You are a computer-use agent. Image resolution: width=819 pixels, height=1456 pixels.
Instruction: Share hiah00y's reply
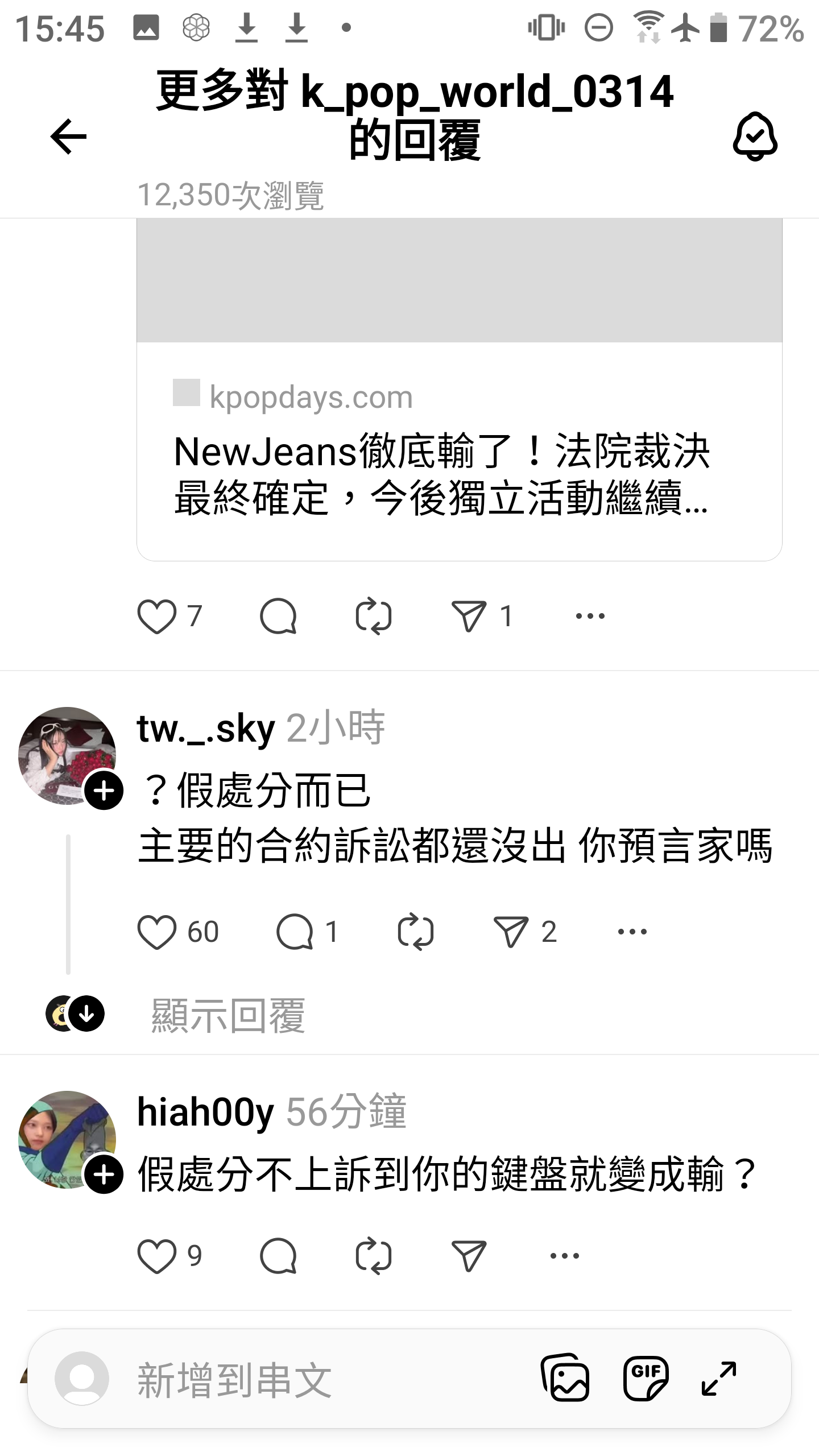pos(469,1256)
